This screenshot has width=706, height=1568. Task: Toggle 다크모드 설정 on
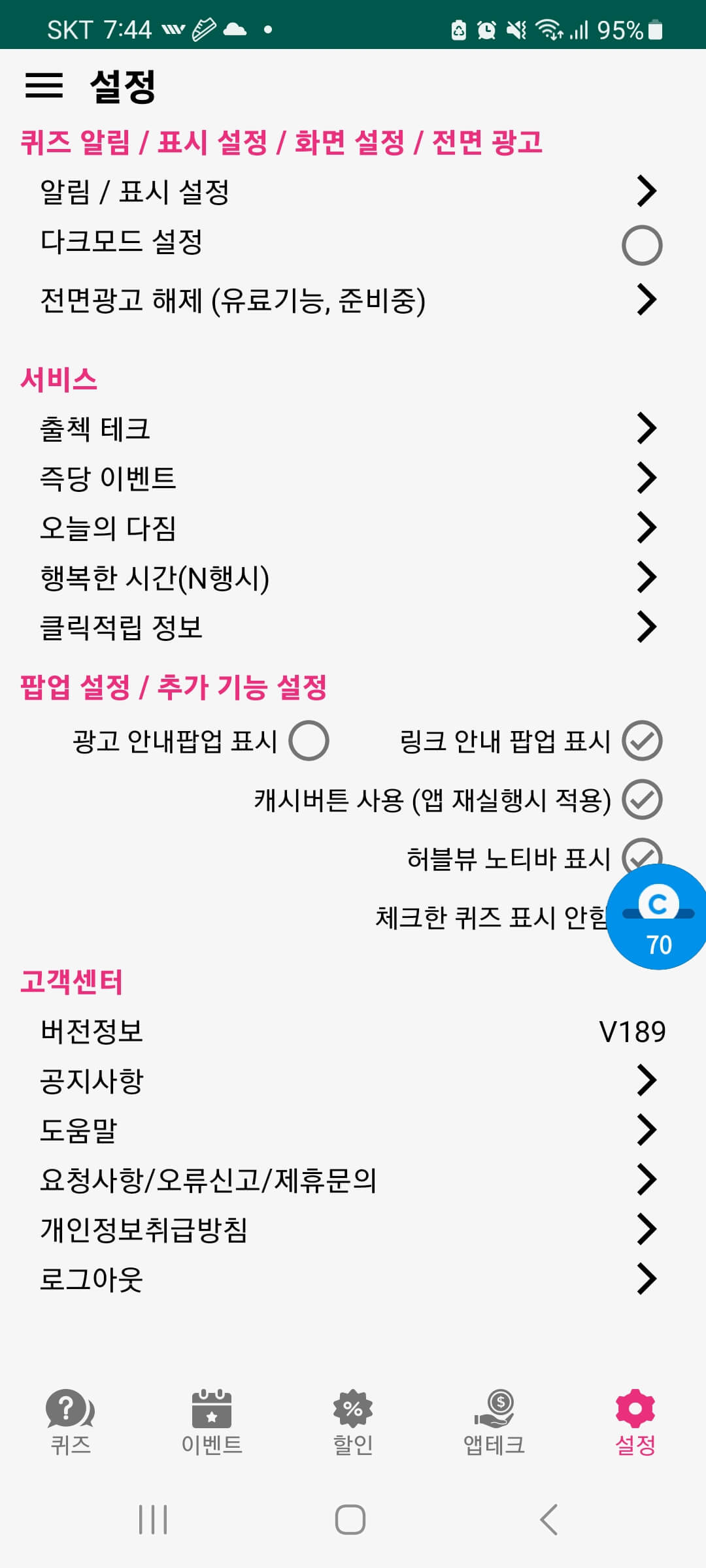point(641,245)
